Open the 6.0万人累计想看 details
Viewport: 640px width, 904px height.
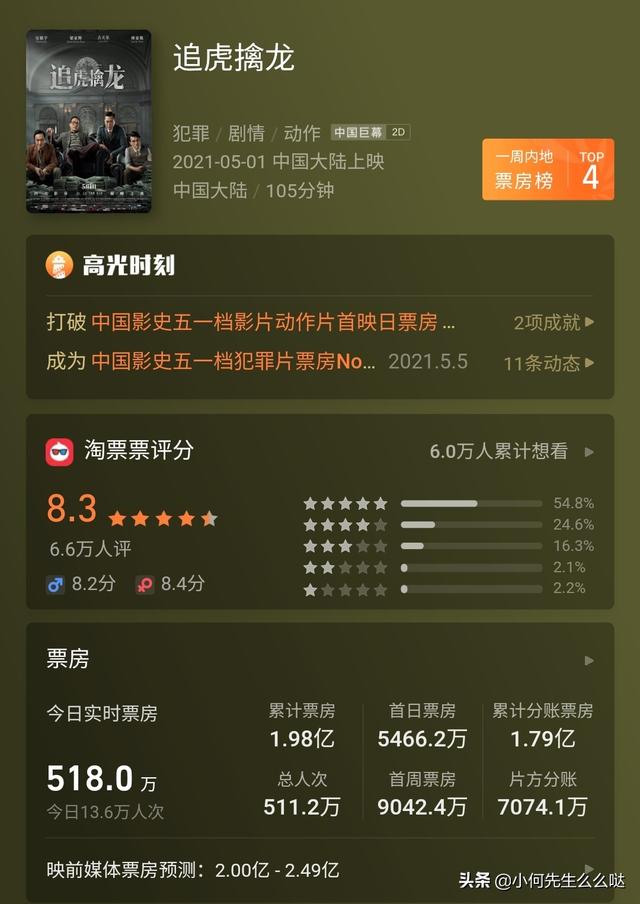pyautogui.click(x=511, y=452)
